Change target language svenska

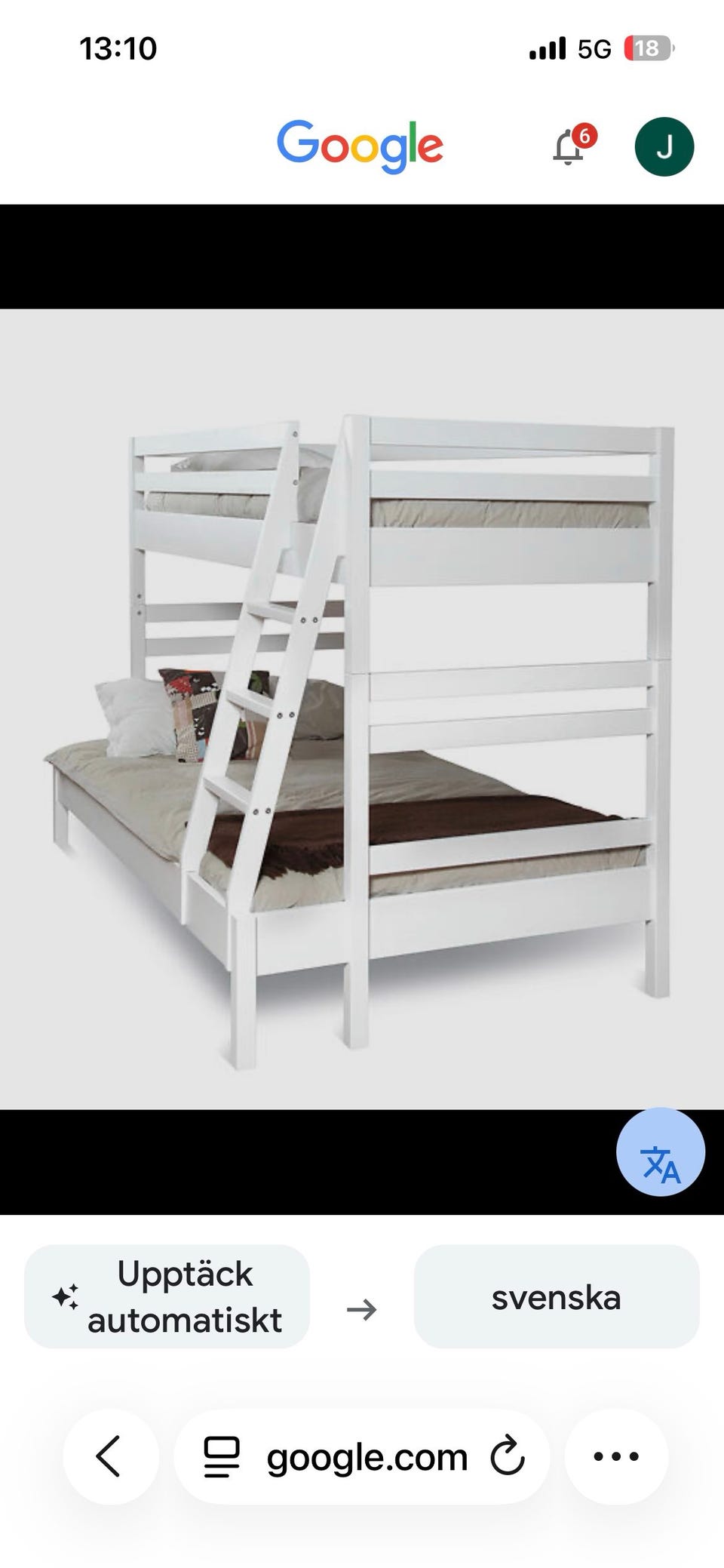pyautogui.click(x=556, y=1296)
